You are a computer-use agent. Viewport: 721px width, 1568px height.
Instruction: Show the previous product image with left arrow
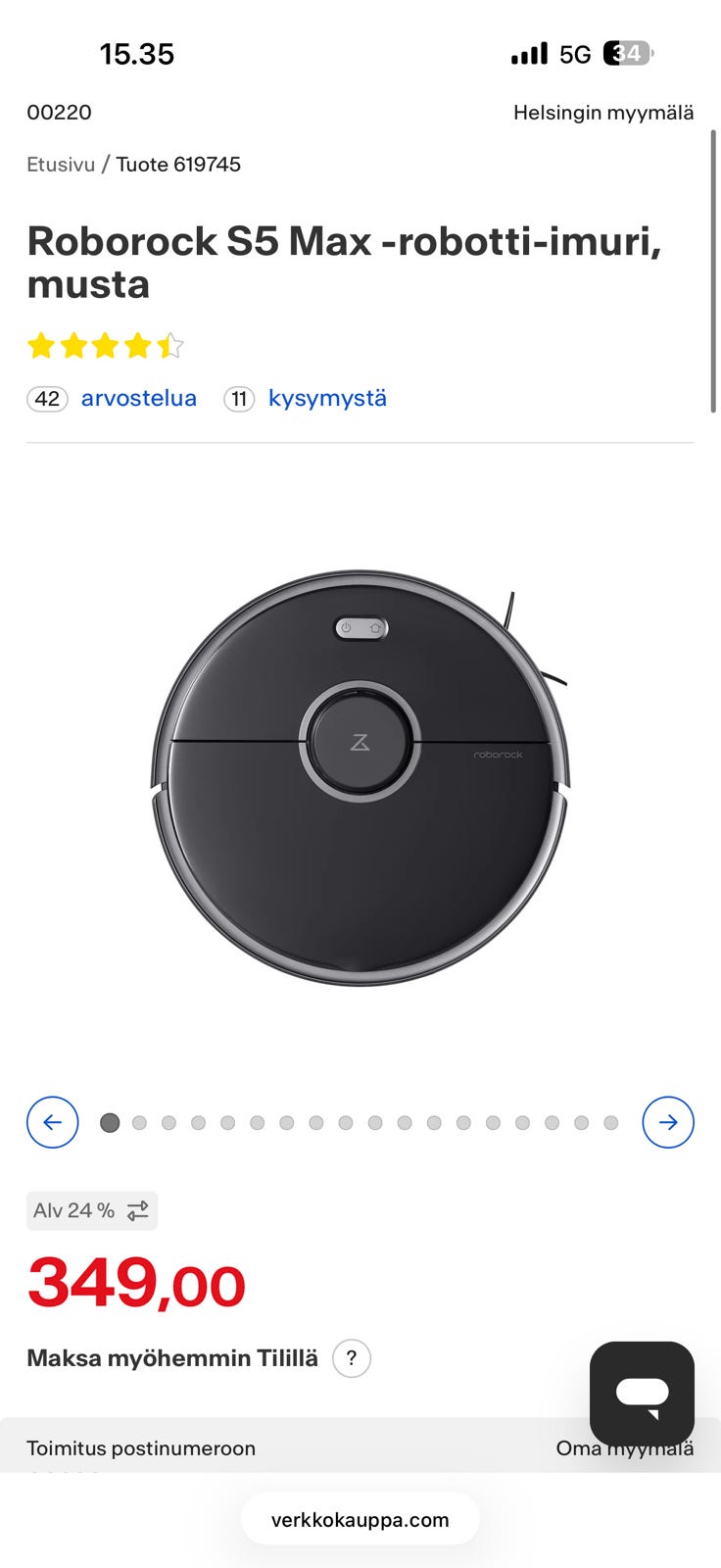(x=53, y=1122)
